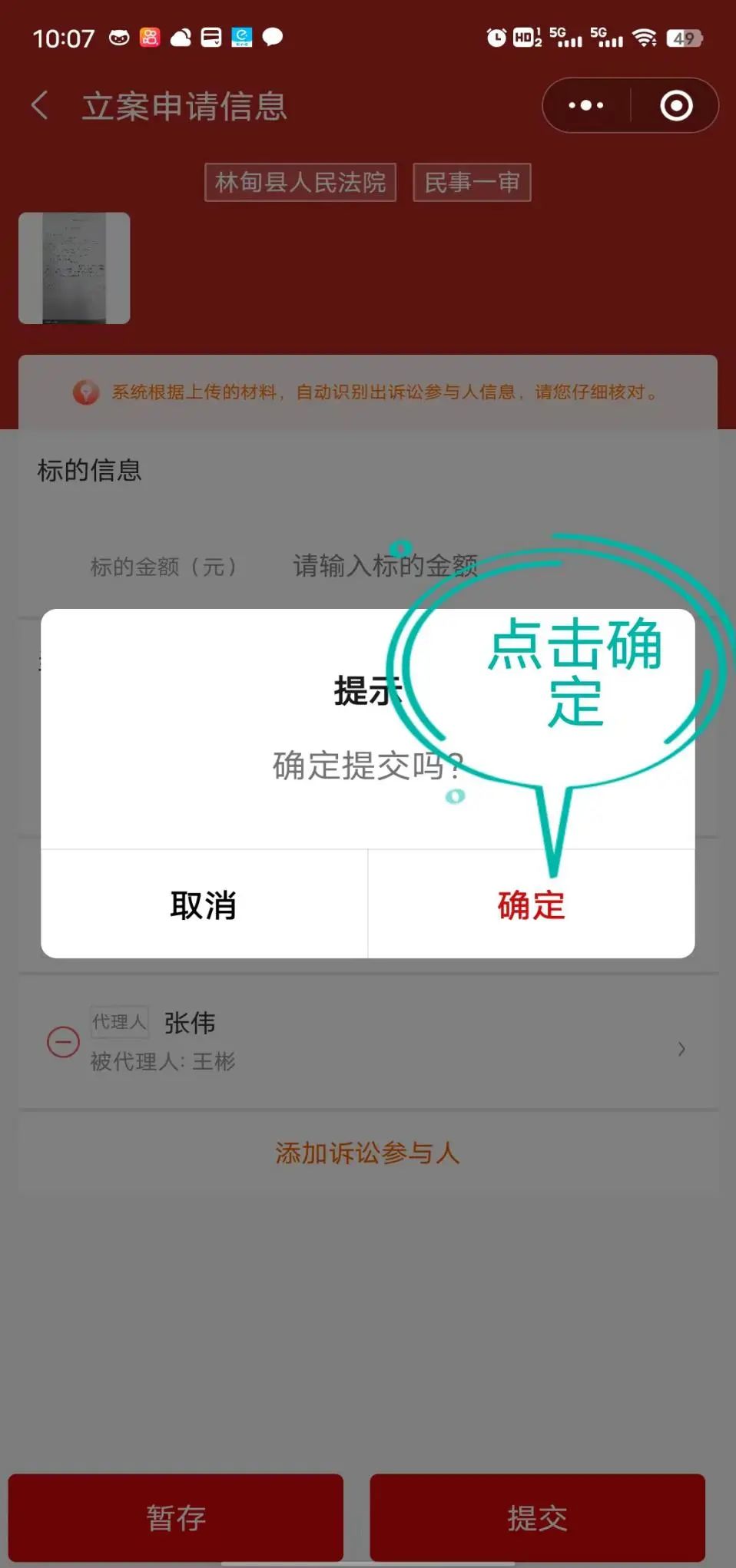Close the mini program with circle icon
This screenshot has width=736, height=1568.
pos(676,105)
